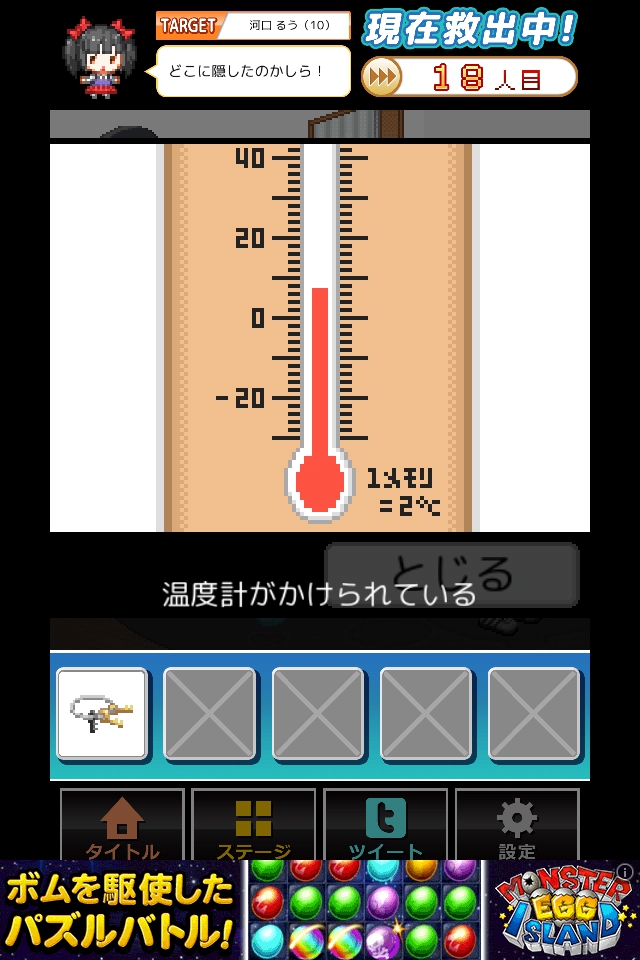
Task: Tap the とじる close button
Action: tap(452, 574)
